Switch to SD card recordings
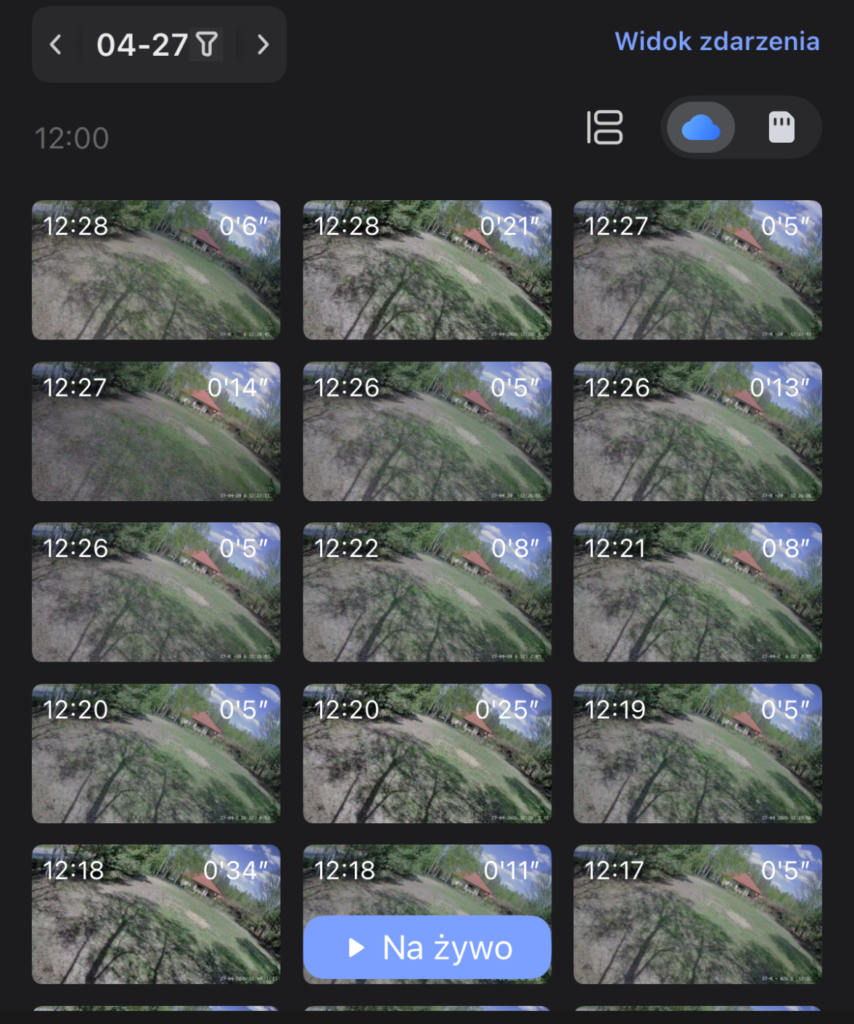This screenshot has height=1024, width=854. tap(781, 128)
